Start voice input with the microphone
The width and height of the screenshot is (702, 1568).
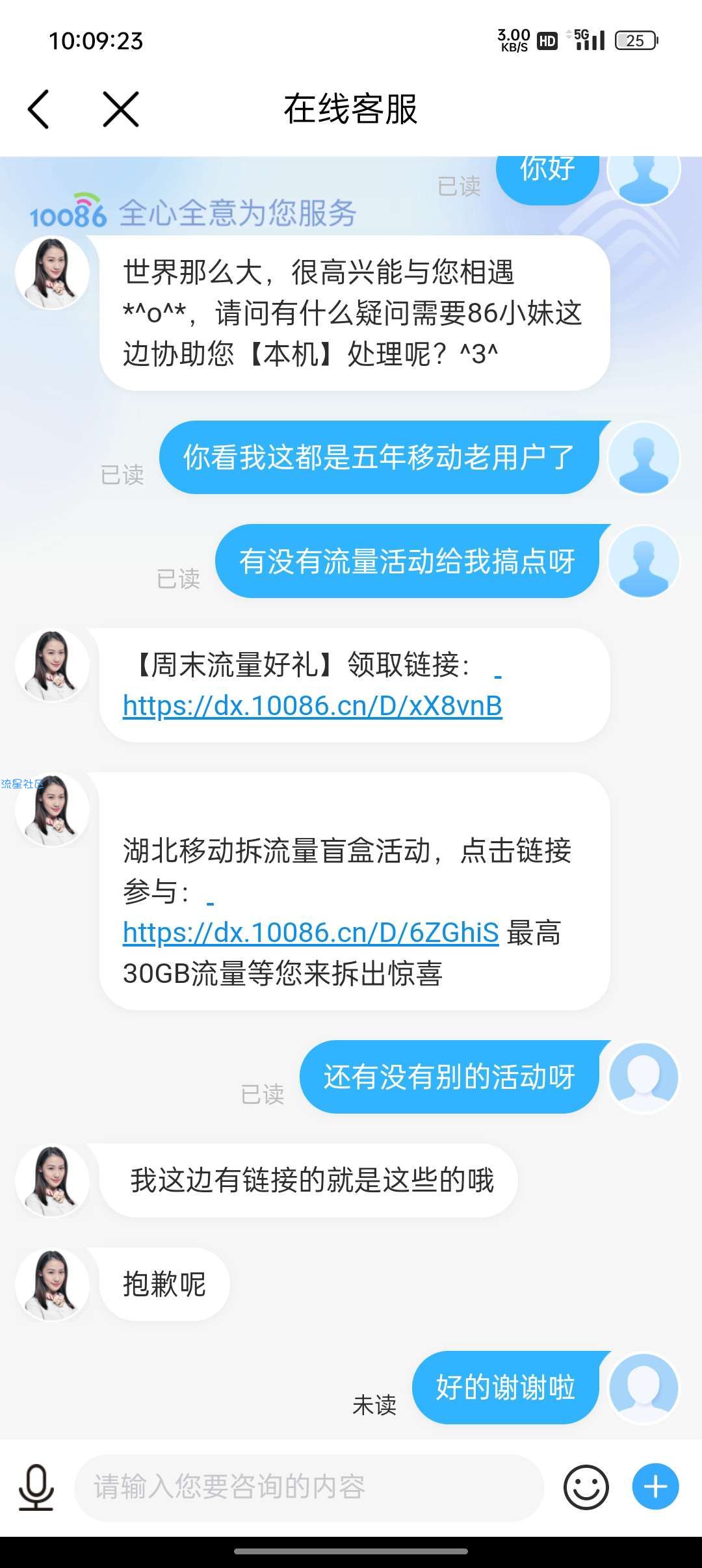36,1487
